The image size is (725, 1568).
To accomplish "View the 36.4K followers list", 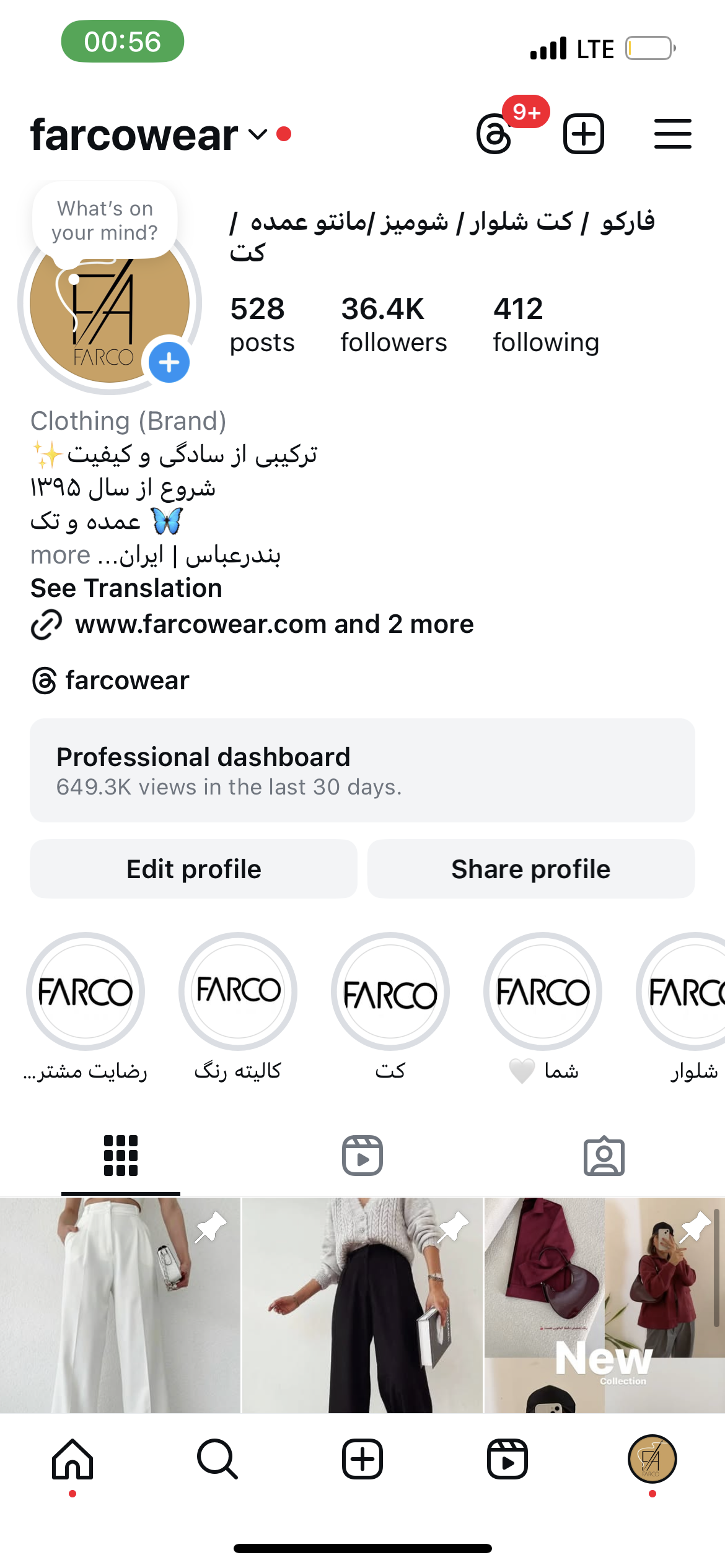I will (x=393, y=324).
